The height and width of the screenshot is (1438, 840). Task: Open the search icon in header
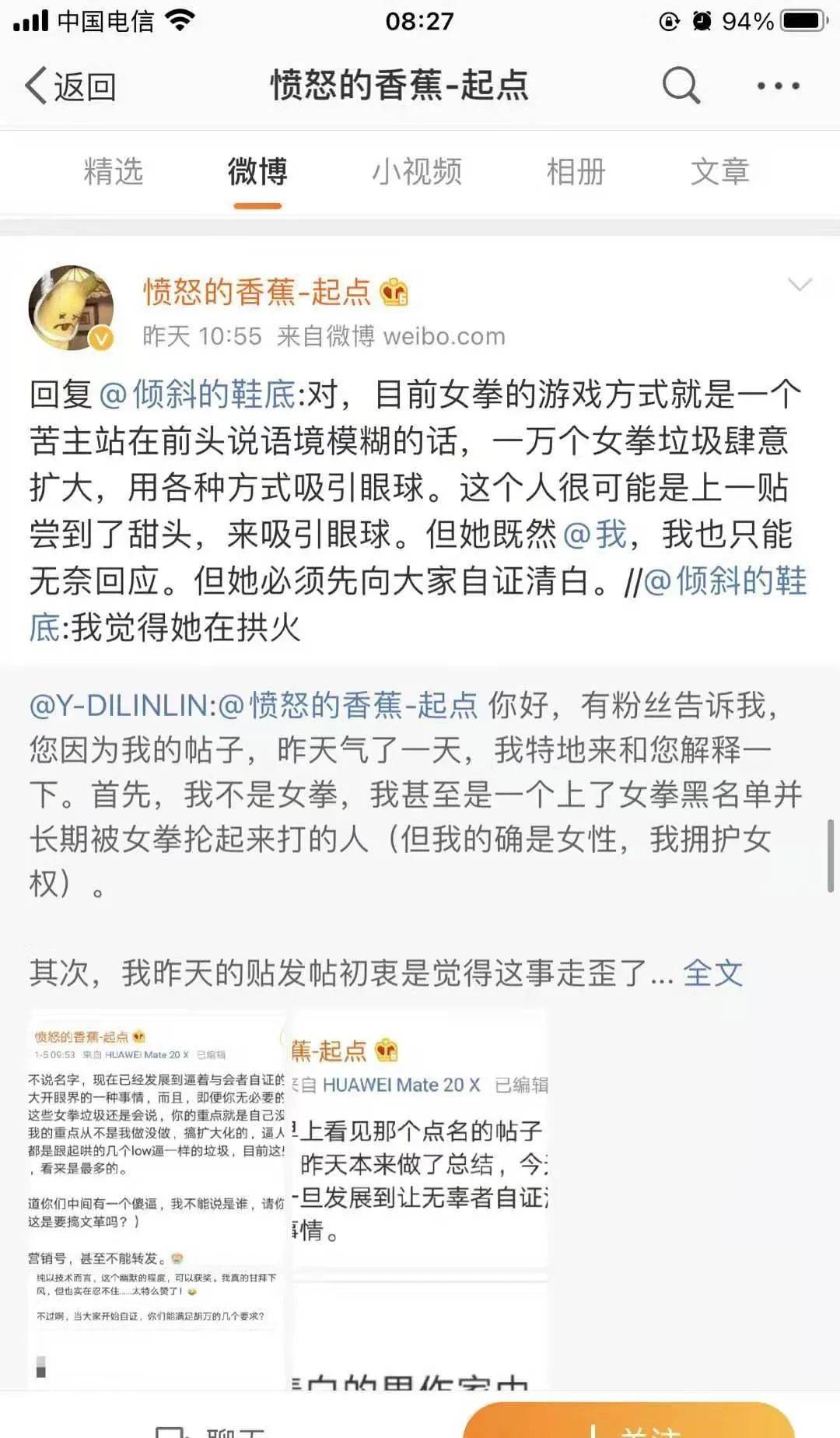click(681, 85)
